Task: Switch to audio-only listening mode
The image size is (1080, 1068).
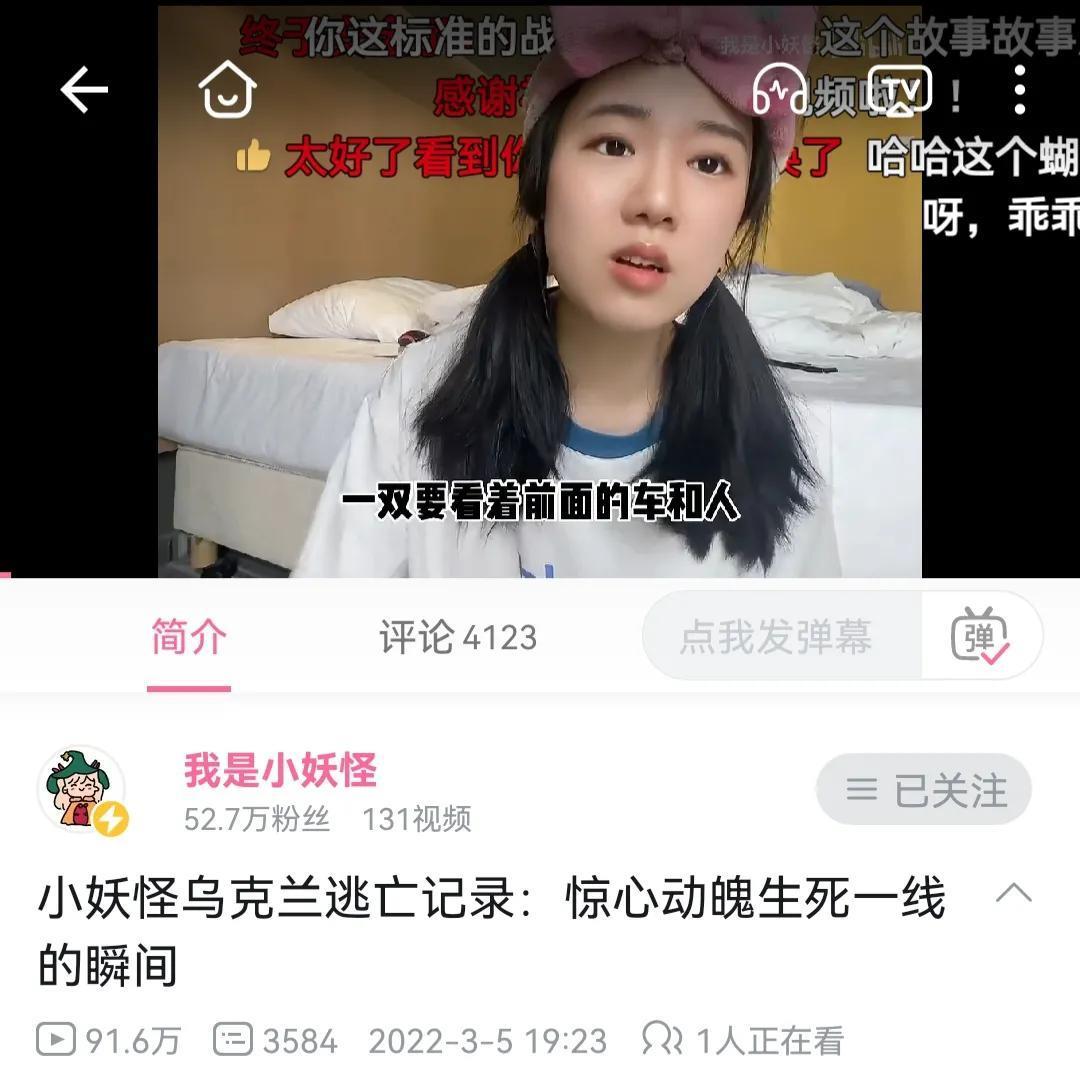Action: (x=780, y=91)
